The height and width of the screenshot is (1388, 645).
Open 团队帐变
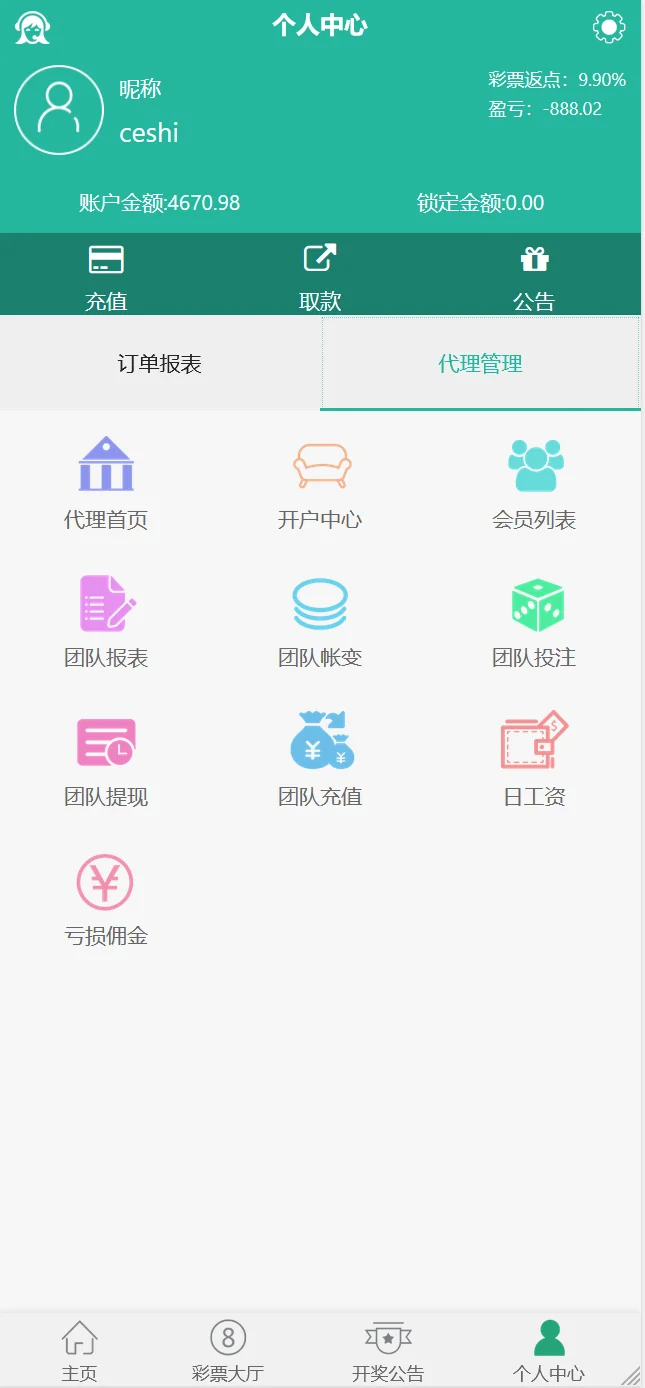tap(320, 622)
